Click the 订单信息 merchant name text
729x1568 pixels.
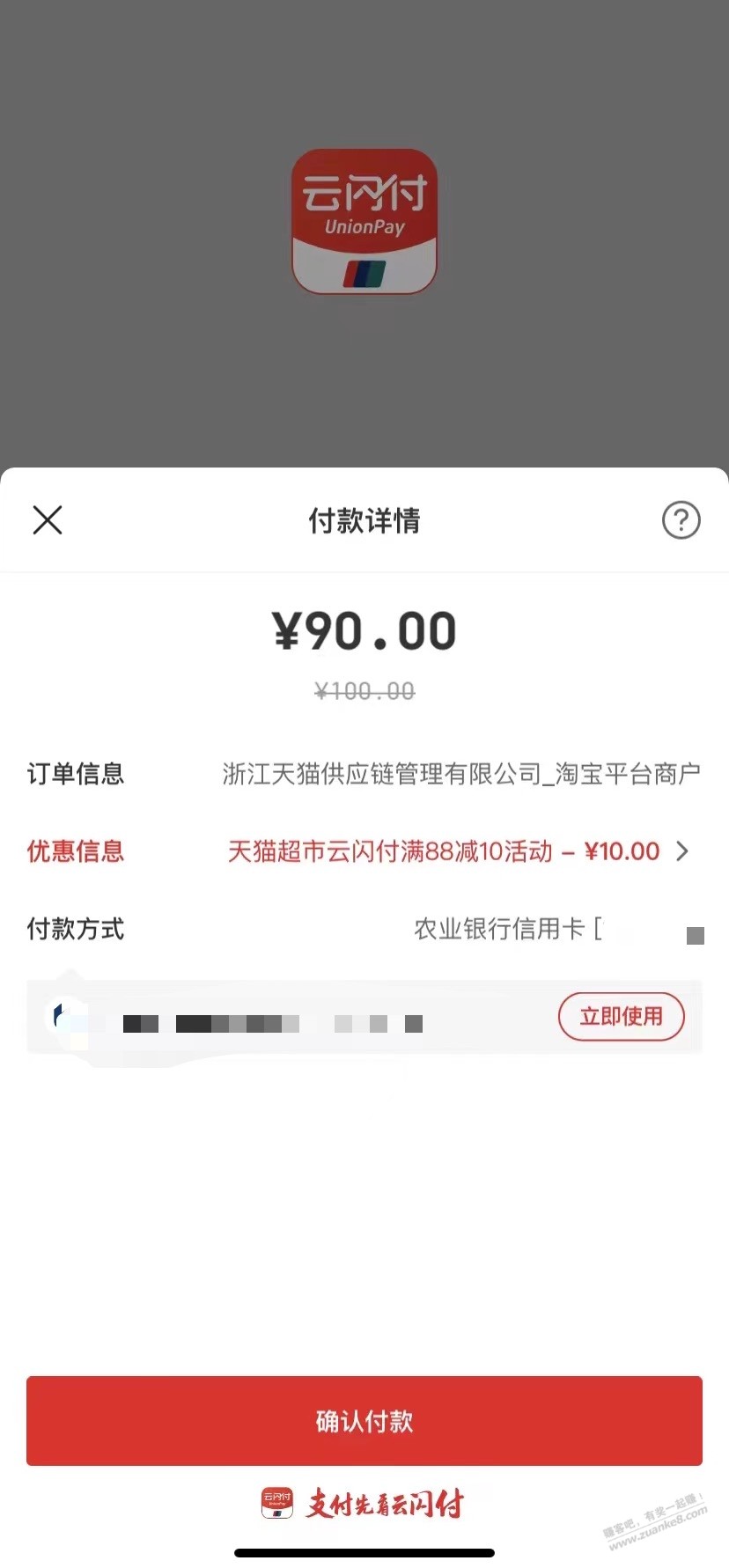pyautogui.click(x=462, y=774)
